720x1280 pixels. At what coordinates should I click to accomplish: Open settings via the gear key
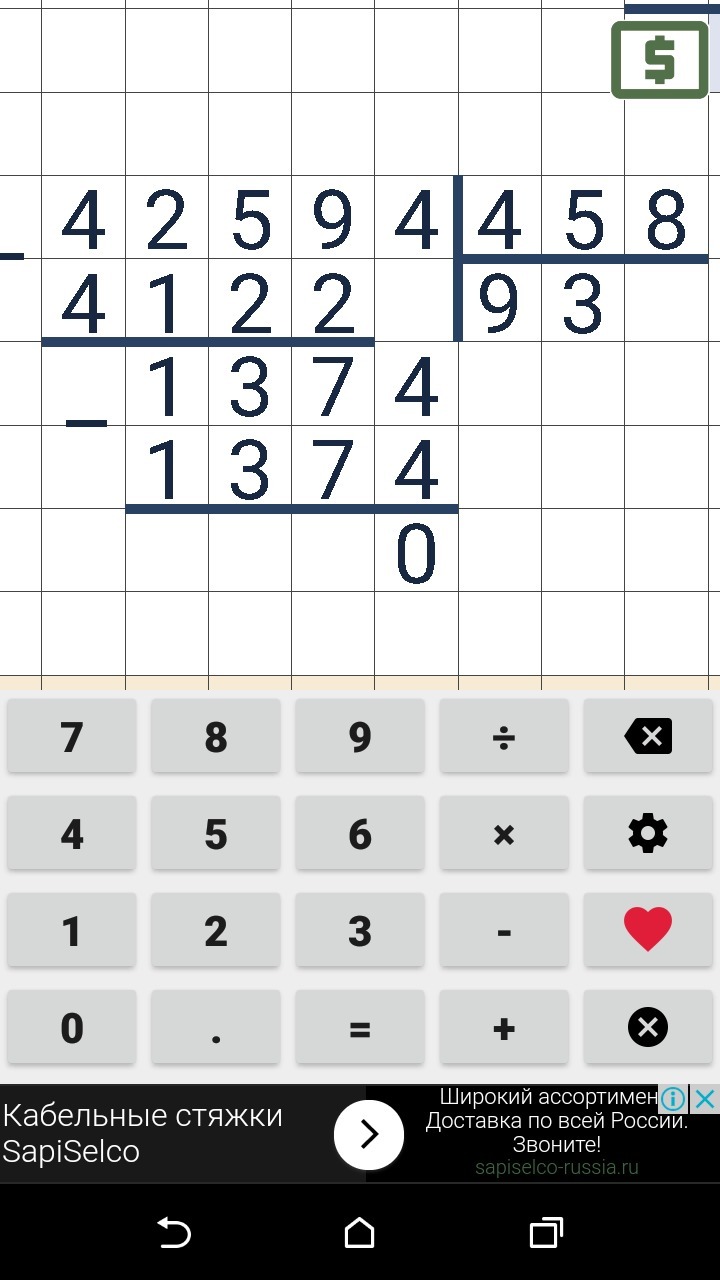tap(648, 833)
